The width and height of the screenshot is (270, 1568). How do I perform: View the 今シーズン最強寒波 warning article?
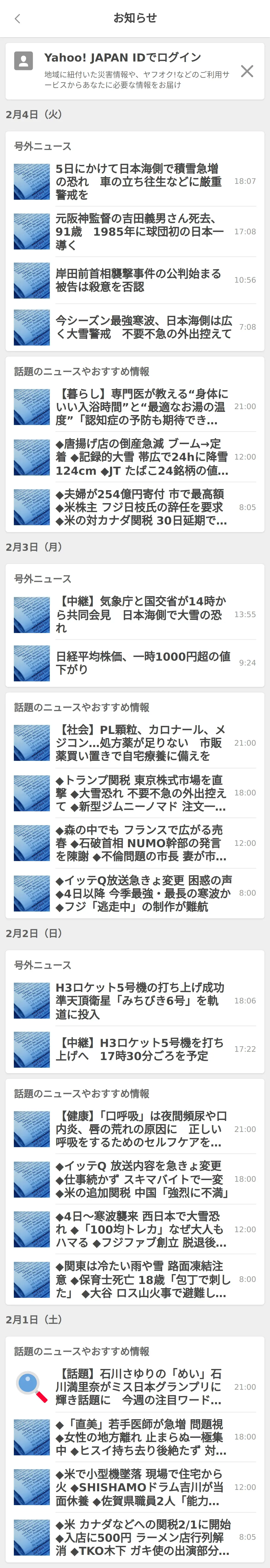(139, 327)
